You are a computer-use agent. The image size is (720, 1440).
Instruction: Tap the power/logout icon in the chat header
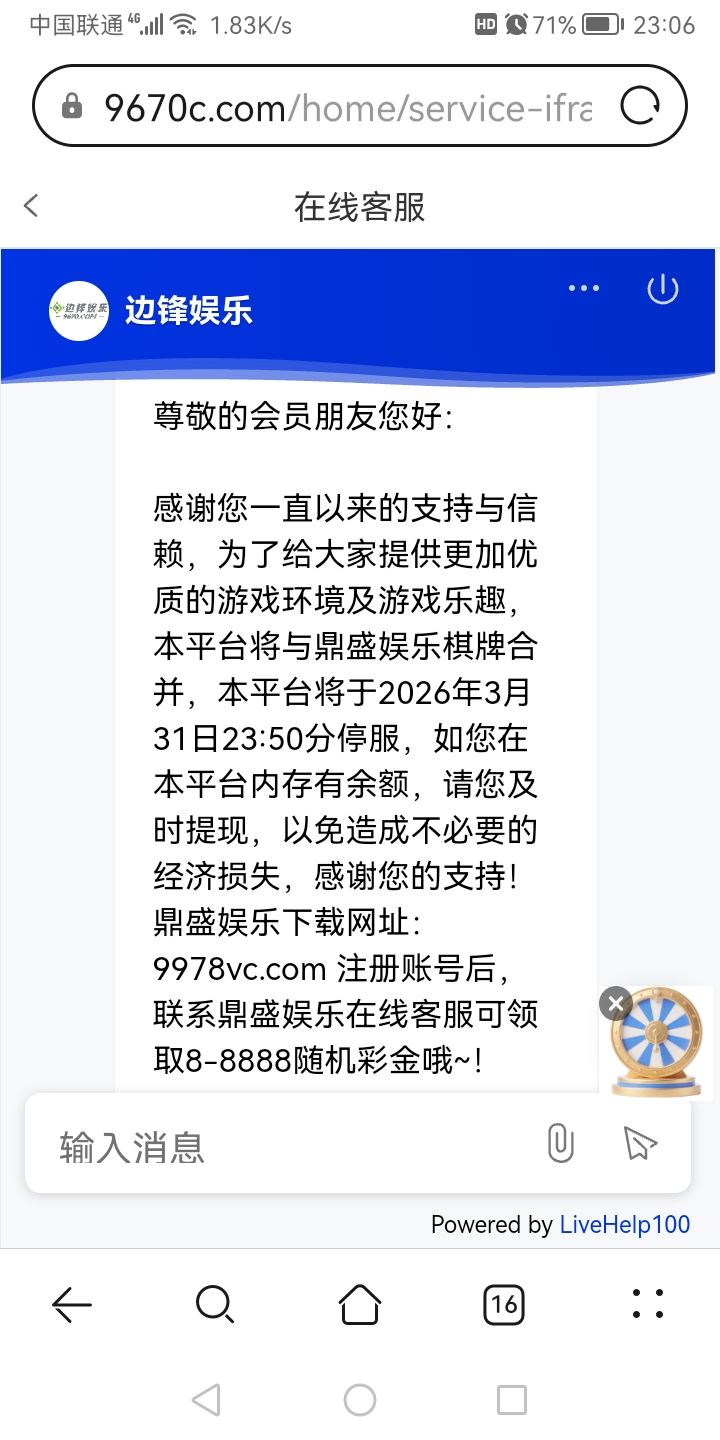pos(663,290)
